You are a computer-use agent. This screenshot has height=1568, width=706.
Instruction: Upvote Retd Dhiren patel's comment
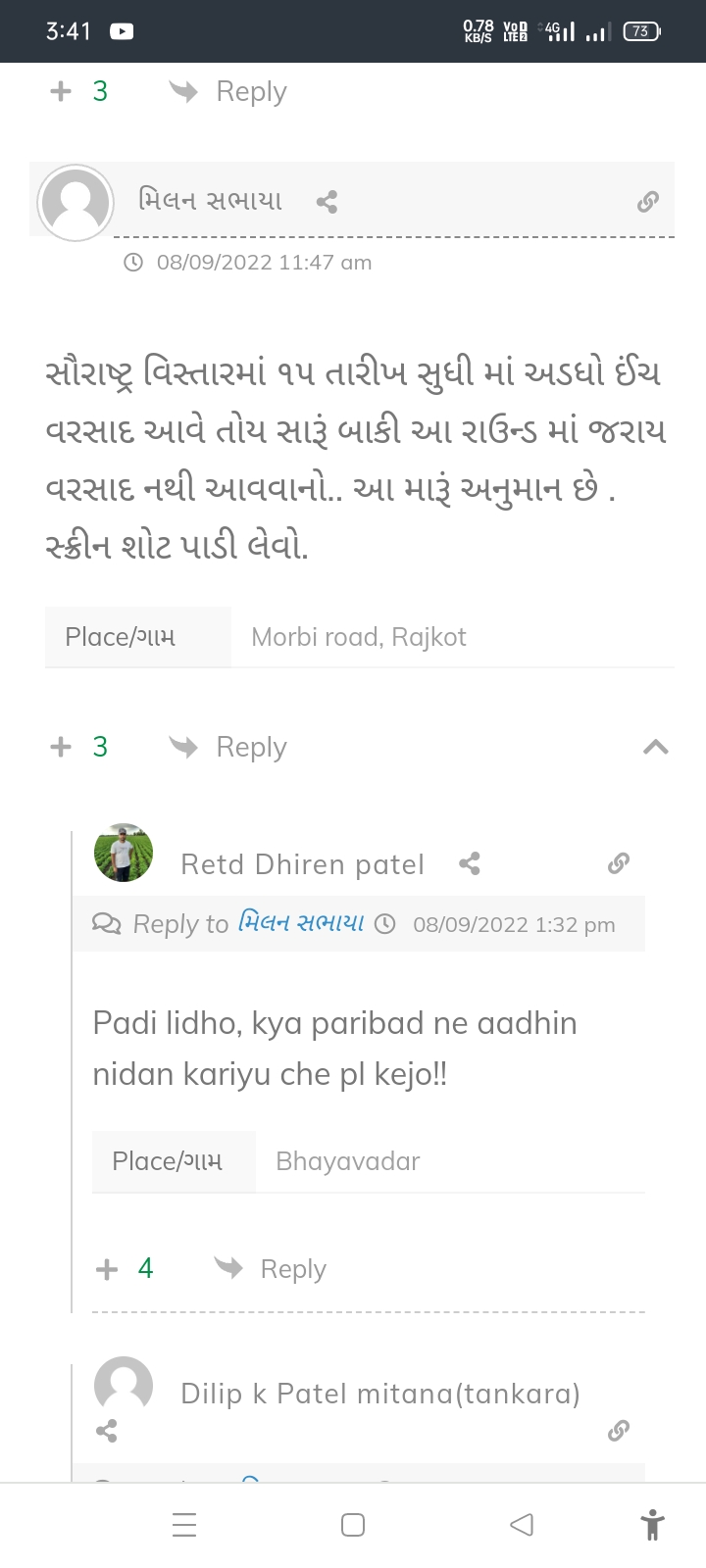[107, 1269]
